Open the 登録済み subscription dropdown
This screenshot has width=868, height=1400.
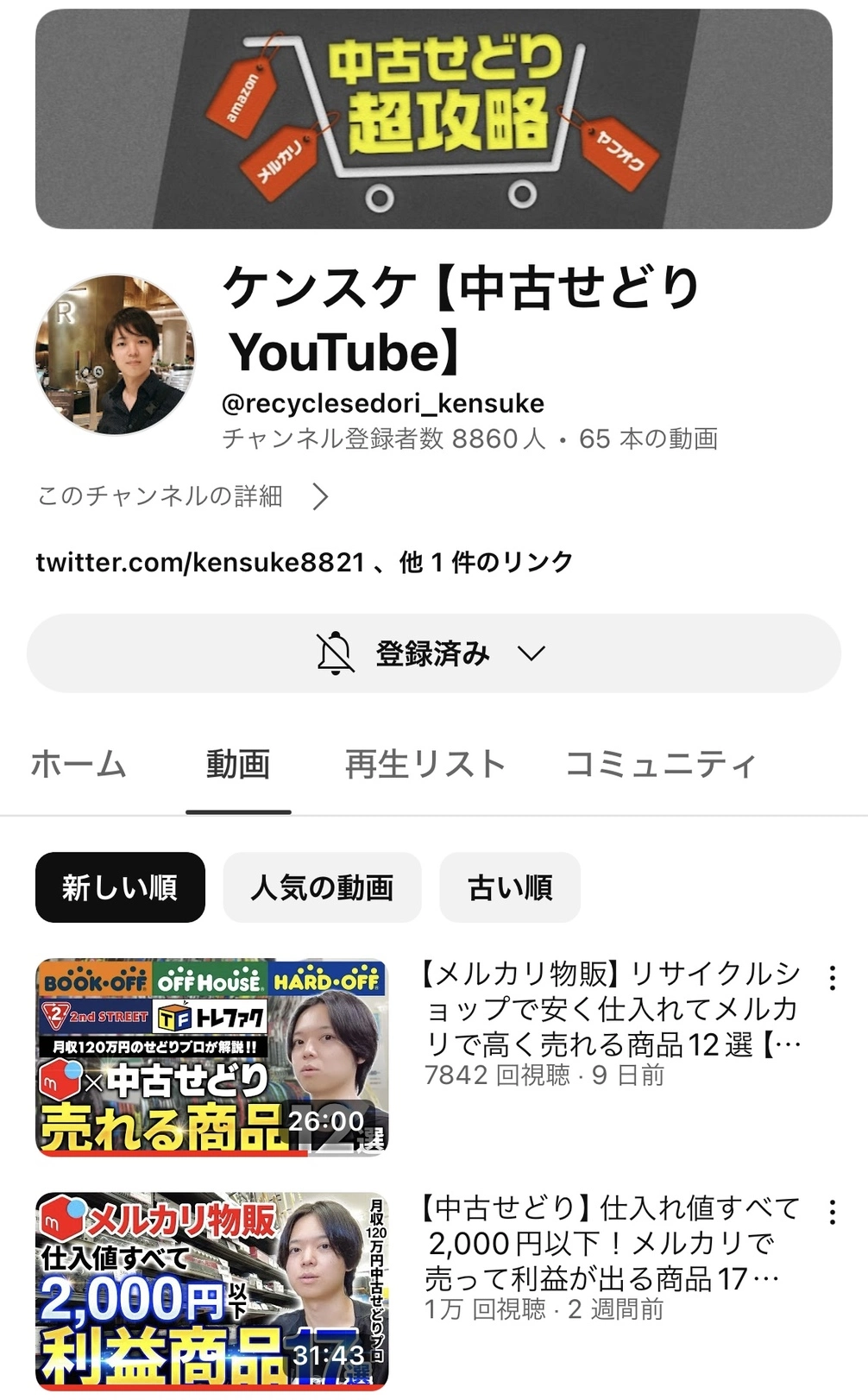433,653
